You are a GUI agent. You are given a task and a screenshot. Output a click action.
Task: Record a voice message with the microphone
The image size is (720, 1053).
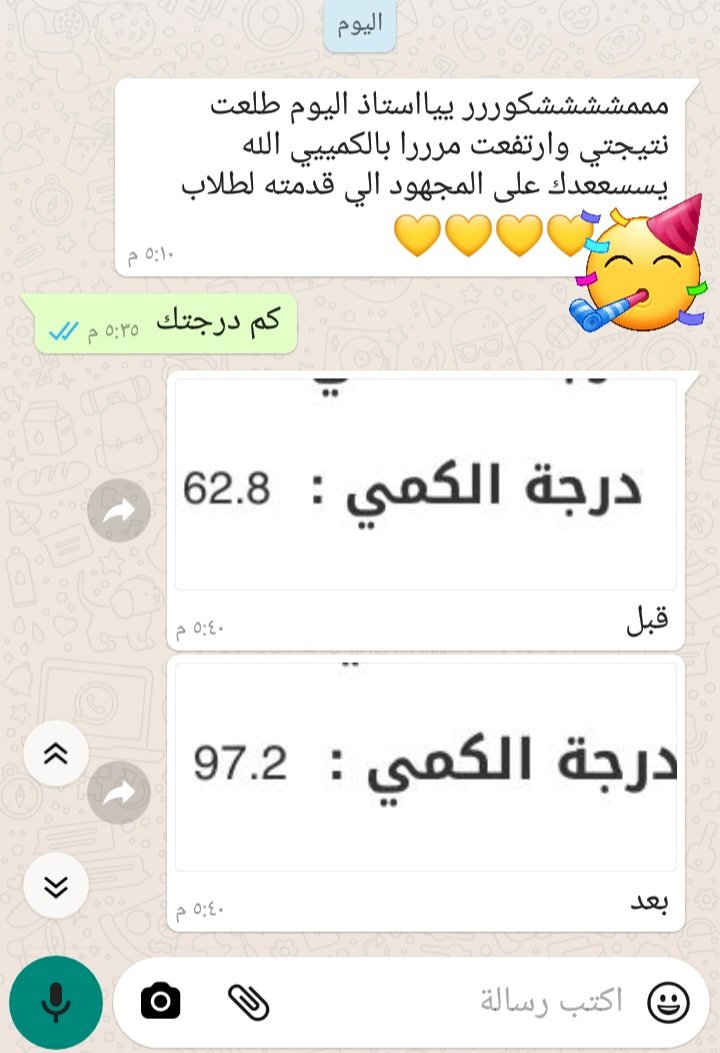(56, 1001)
